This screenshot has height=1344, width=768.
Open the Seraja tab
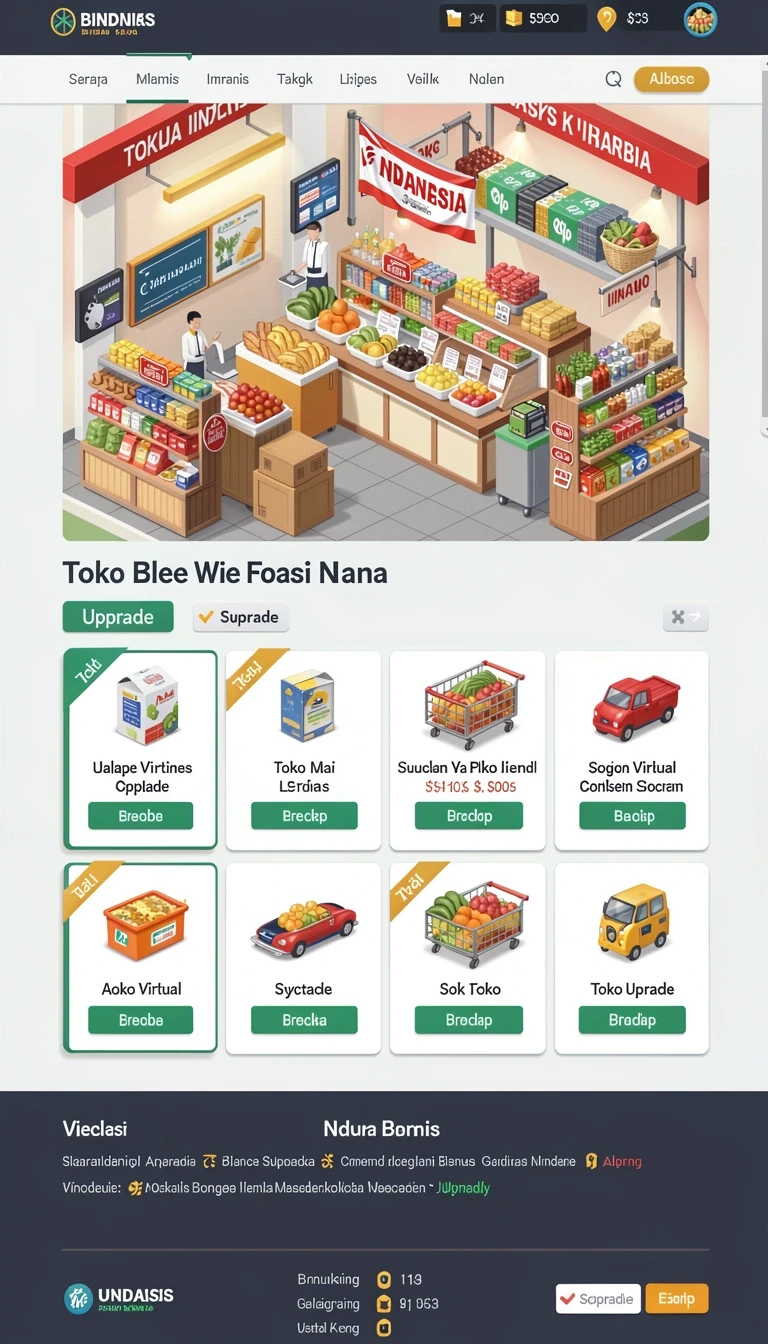coord(88,79)
